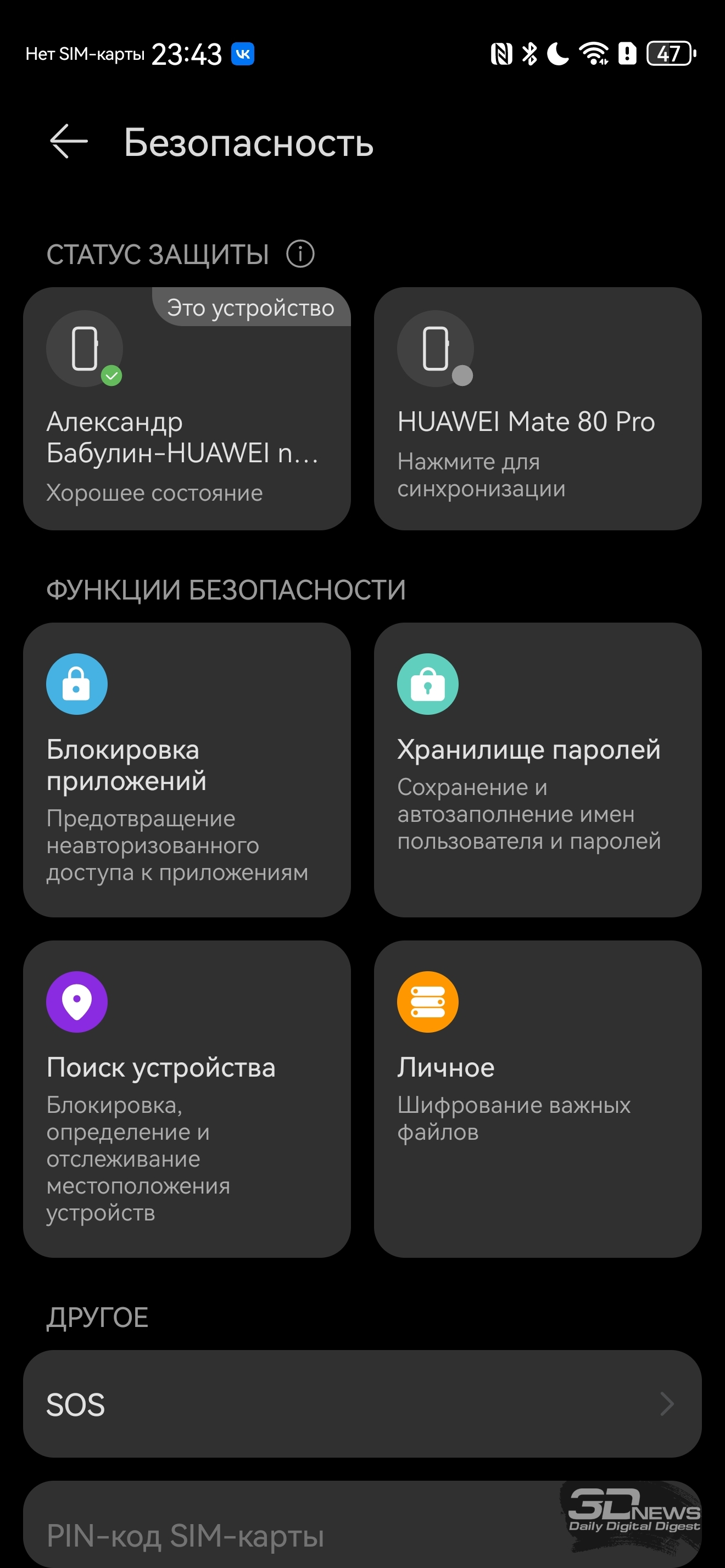Image resolution: width=725 pixels, height=1568 pixels.
Task: Go back from the Безопасность screen
Action: 68,141
